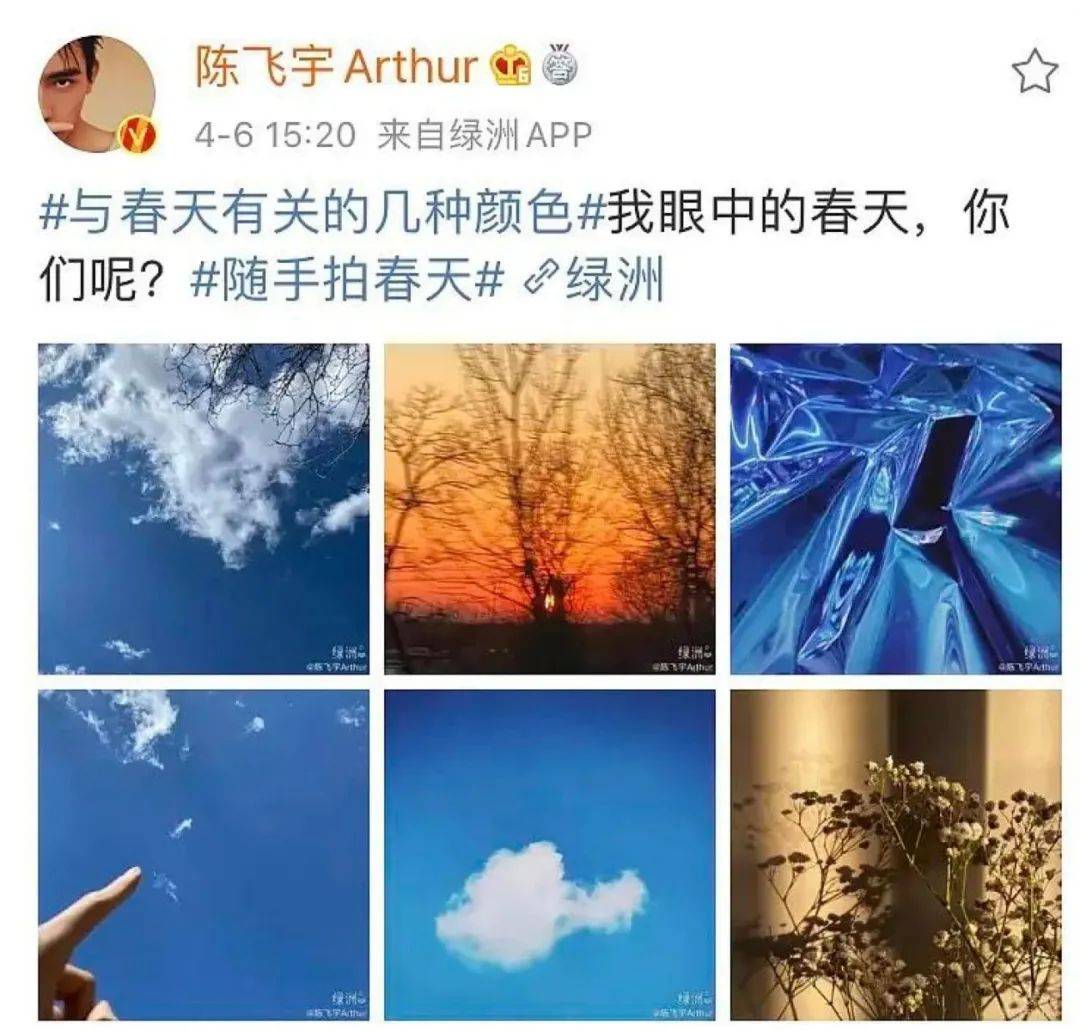
Task: Open the 陈飞宇 Arthur username link
Action: pyautogui.click(x=335, y=69)
